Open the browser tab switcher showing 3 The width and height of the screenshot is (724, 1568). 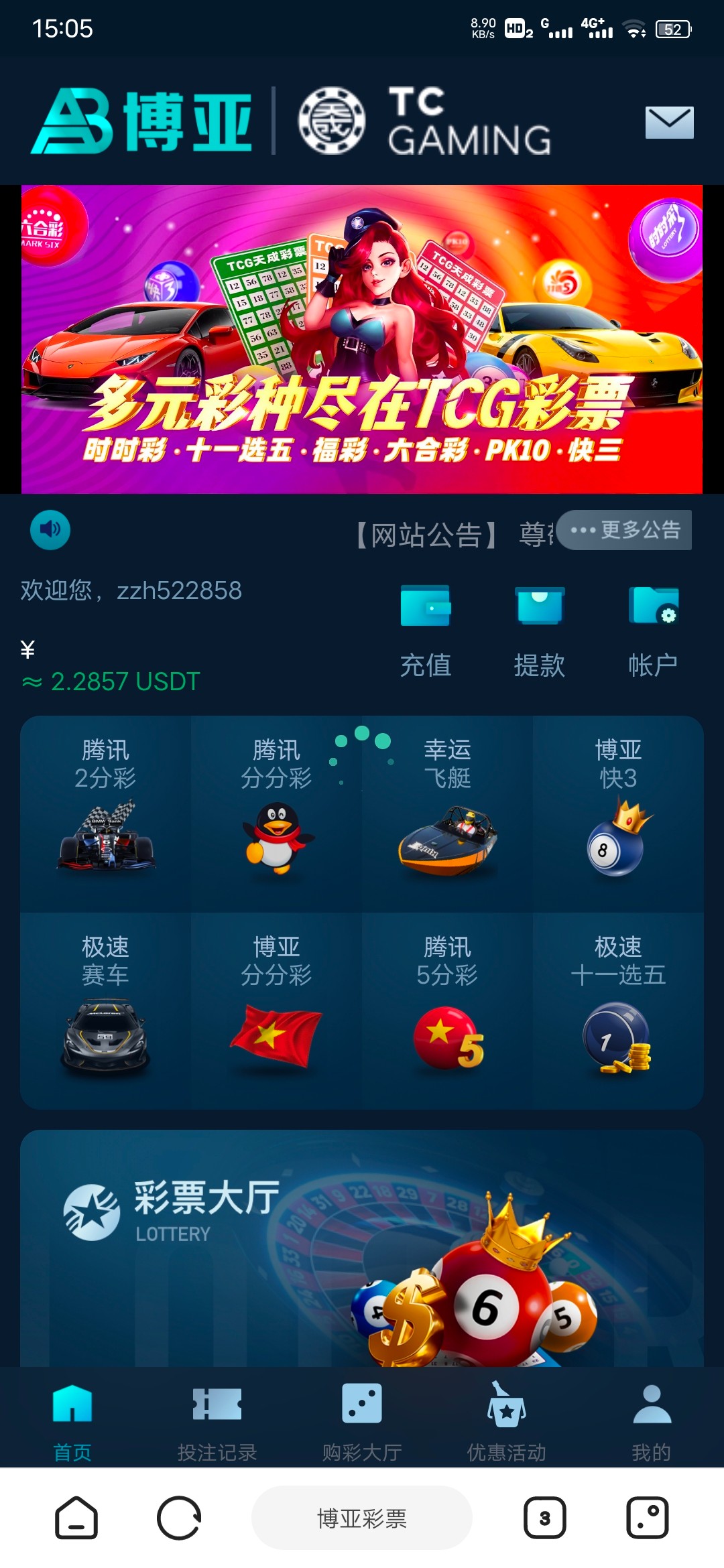pos(544,1518)
